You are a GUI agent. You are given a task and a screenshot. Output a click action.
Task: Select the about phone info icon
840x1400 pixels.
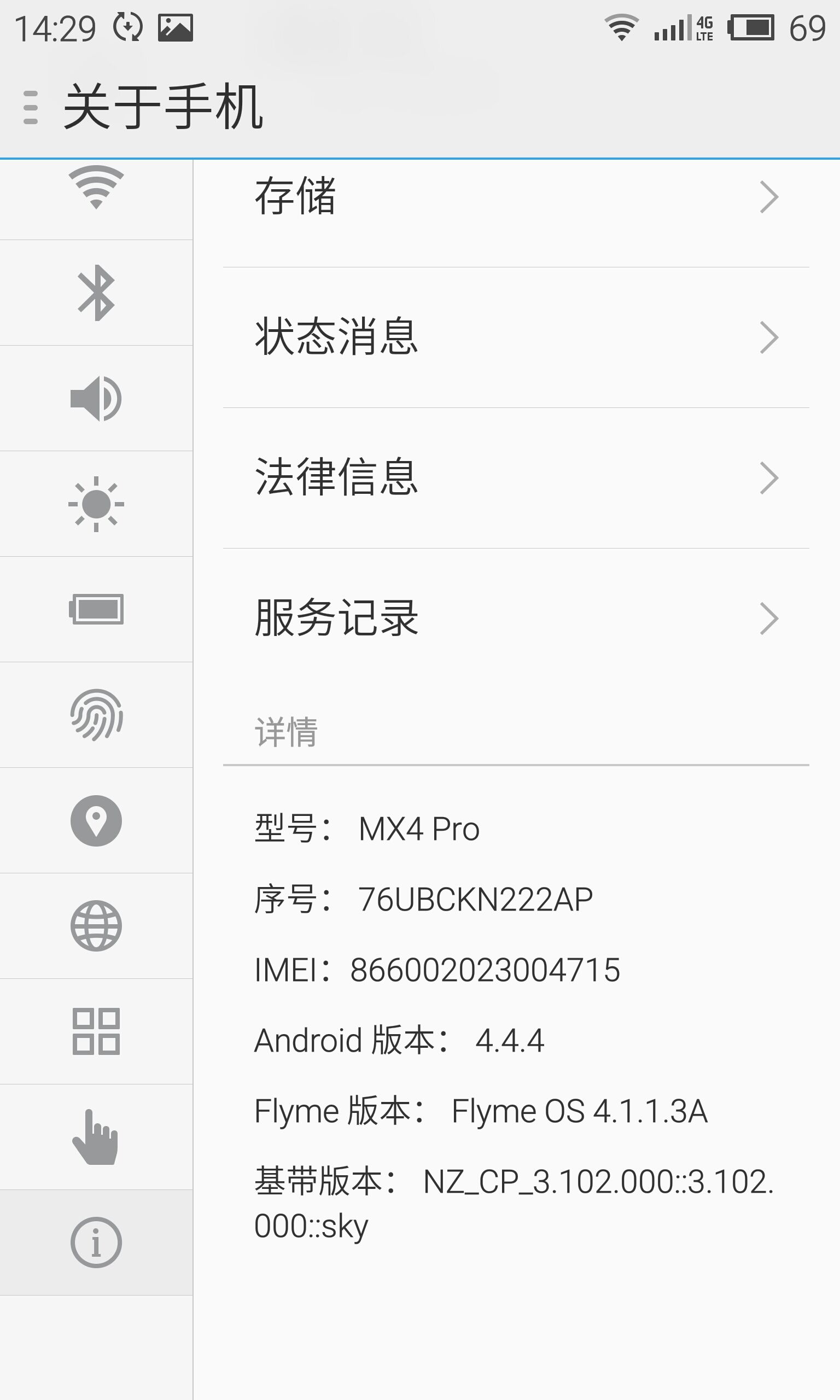coord(96,1242)
